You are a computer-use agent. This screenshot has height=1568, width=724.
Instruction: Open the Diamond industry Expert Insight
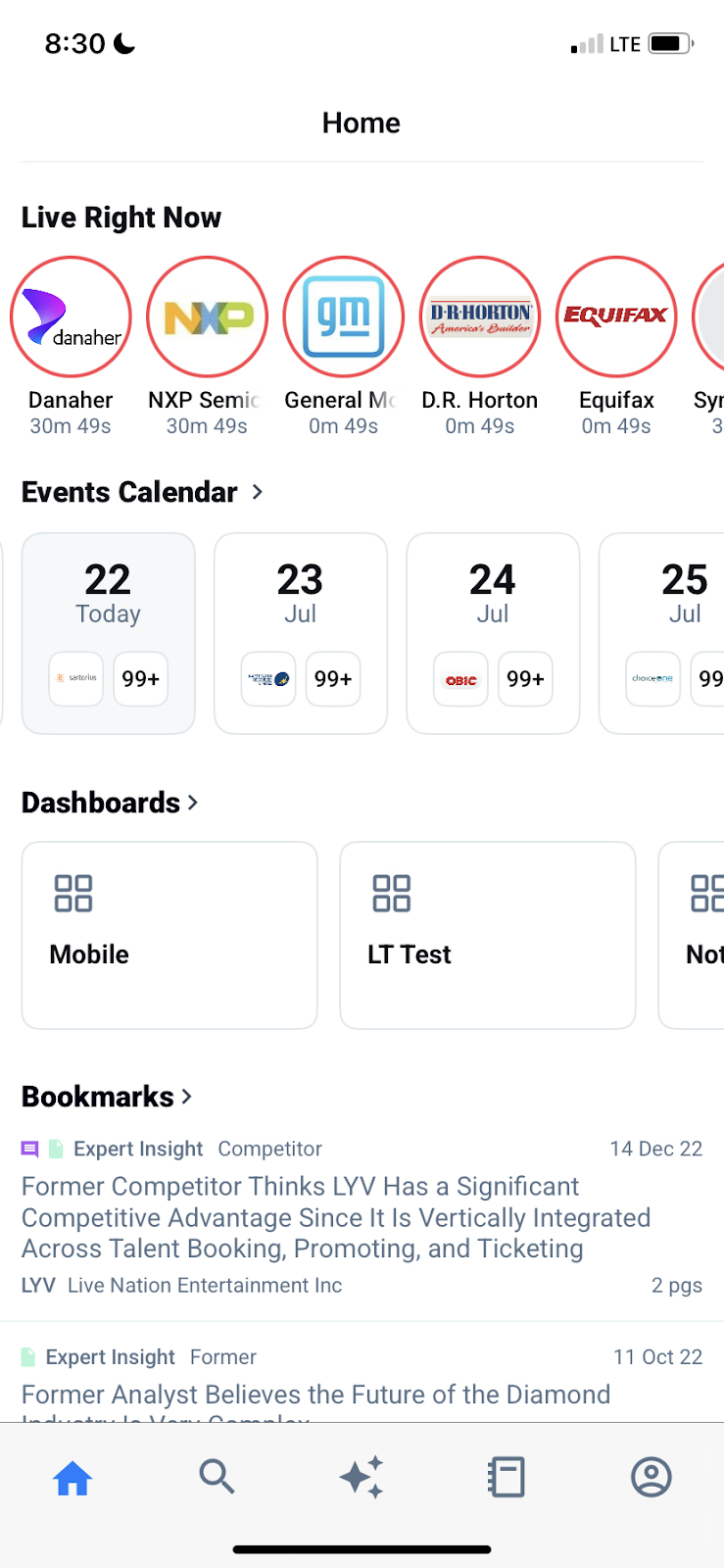point(362,1383)
